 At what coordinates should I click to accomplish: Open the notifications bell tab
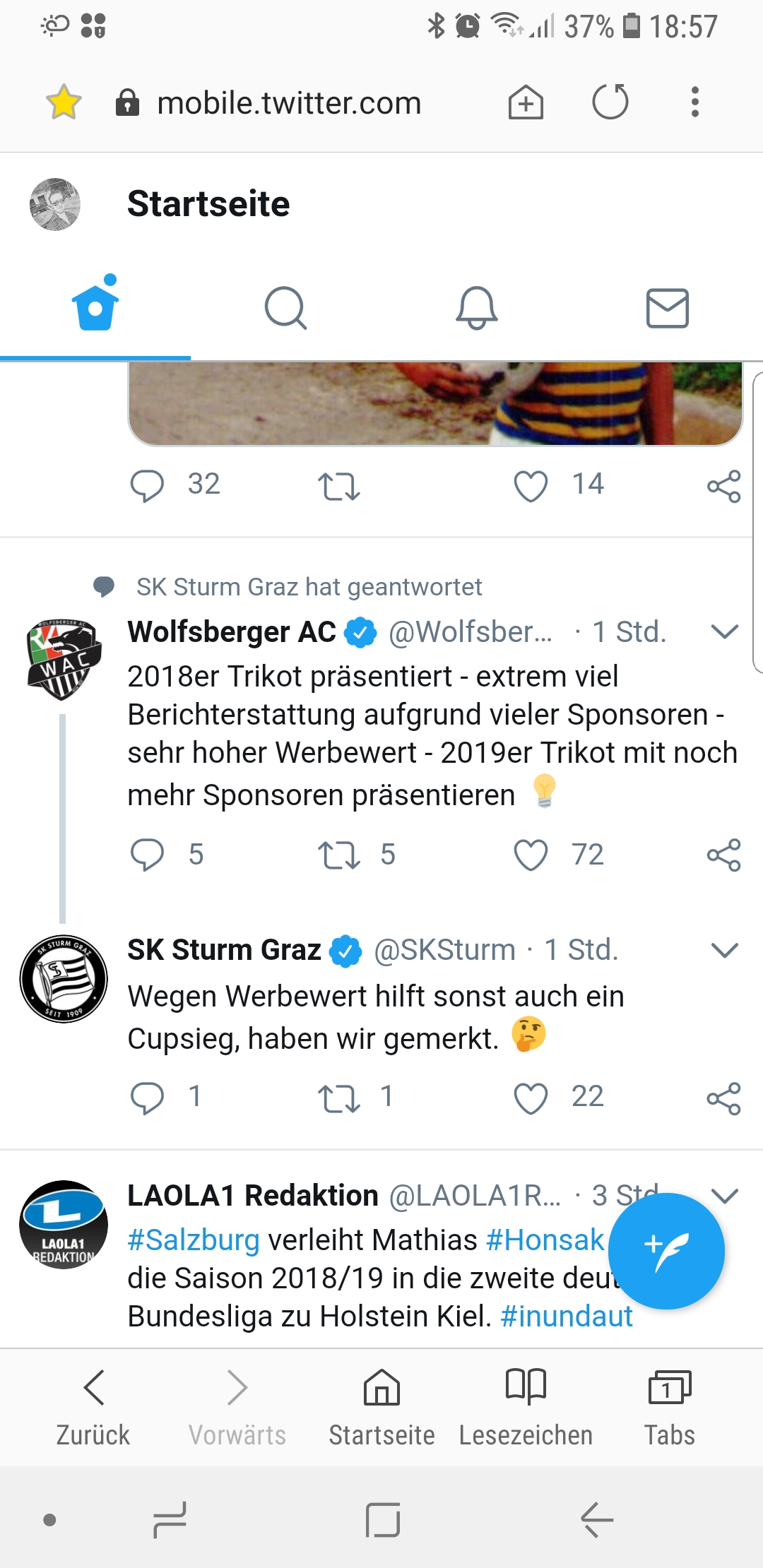click(x=477, y=308)
